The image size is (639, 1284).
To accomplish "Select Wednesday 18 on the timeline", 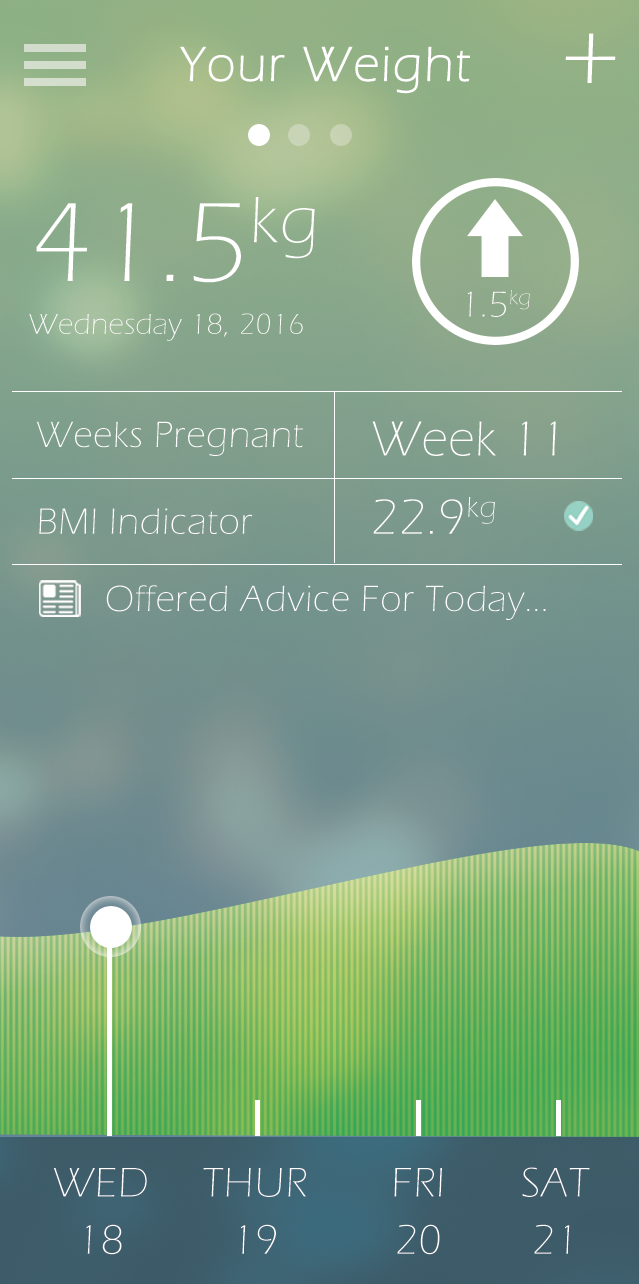I will (101, 1210).
